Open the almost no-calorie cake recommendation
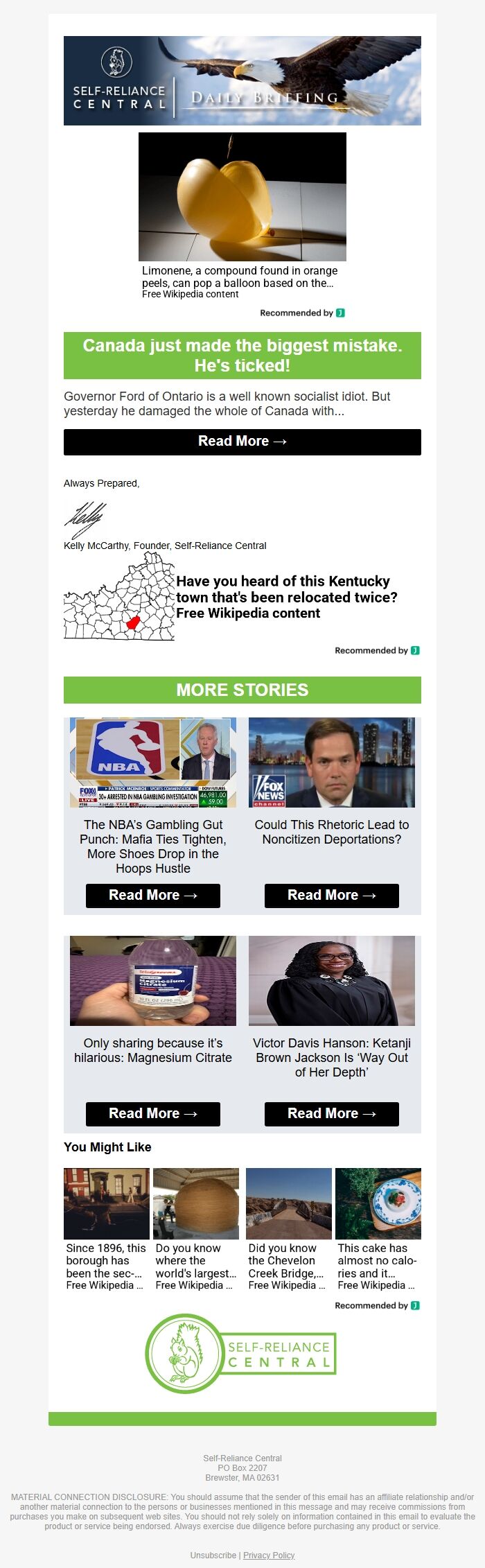Viewport: 485px width, 1568px height. click(378, 1229)
